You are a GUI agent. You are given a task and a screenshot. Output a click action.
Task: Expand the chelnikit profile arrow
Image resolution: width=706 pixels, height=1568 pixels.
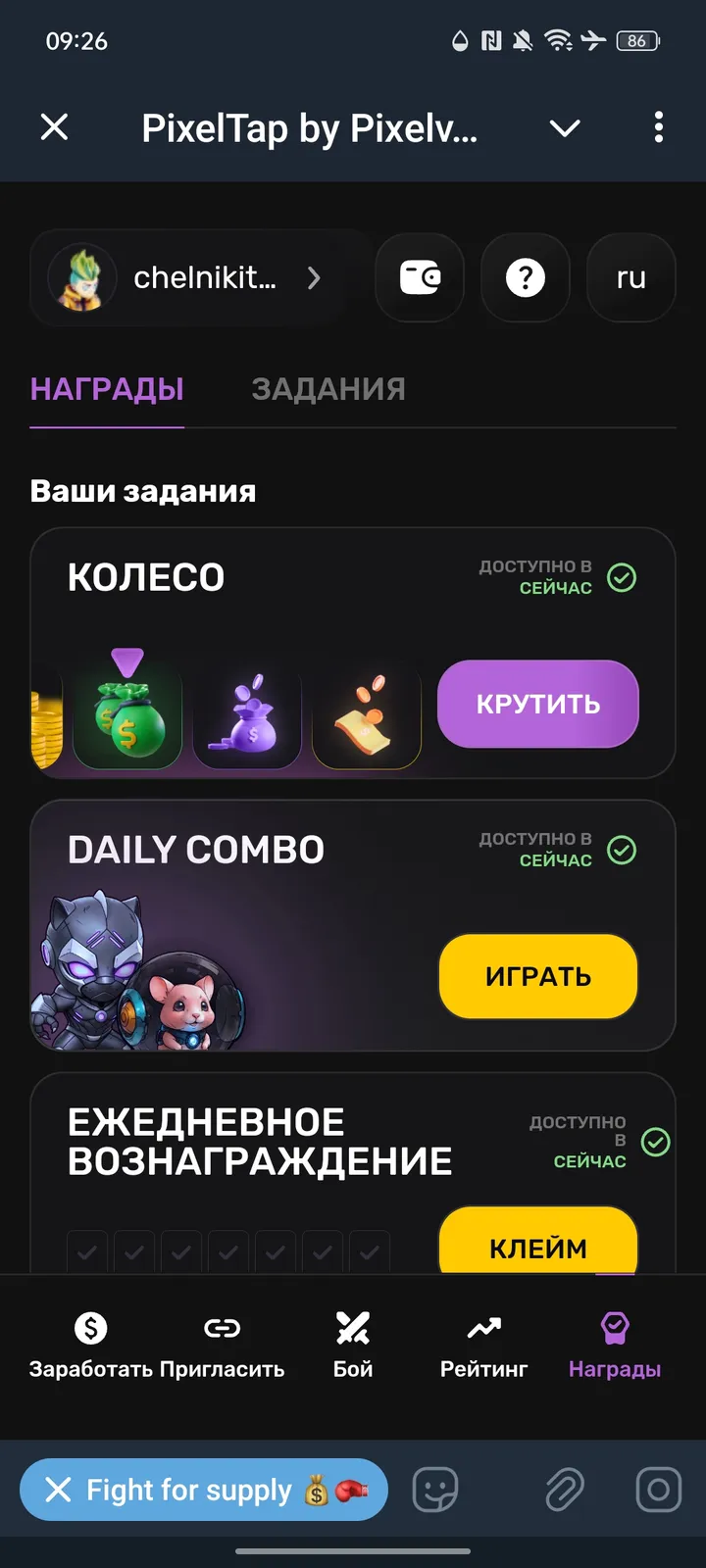[314, 278]
